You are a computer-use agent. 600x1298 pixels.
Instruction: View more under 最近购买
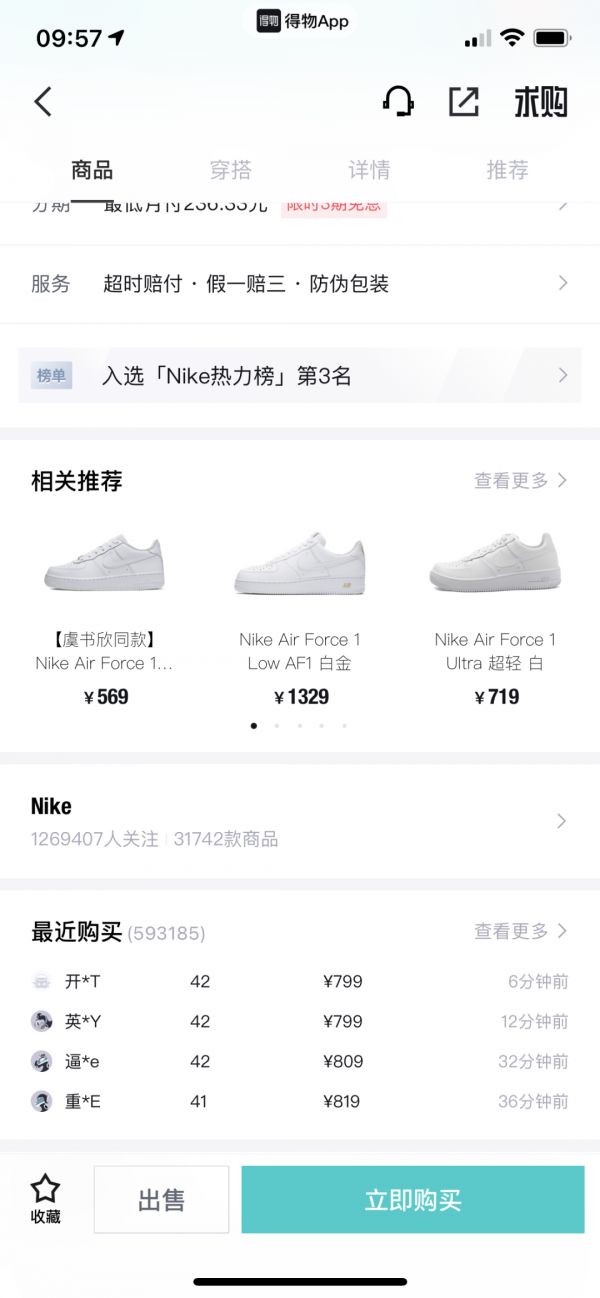tap(520, 932)
